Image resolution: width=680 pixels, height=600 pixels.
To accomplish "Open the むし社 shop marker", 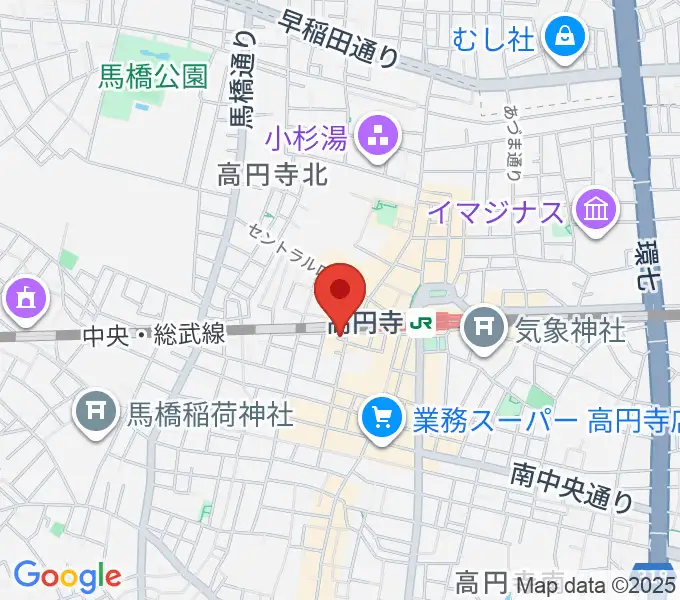I will [566, 39].
